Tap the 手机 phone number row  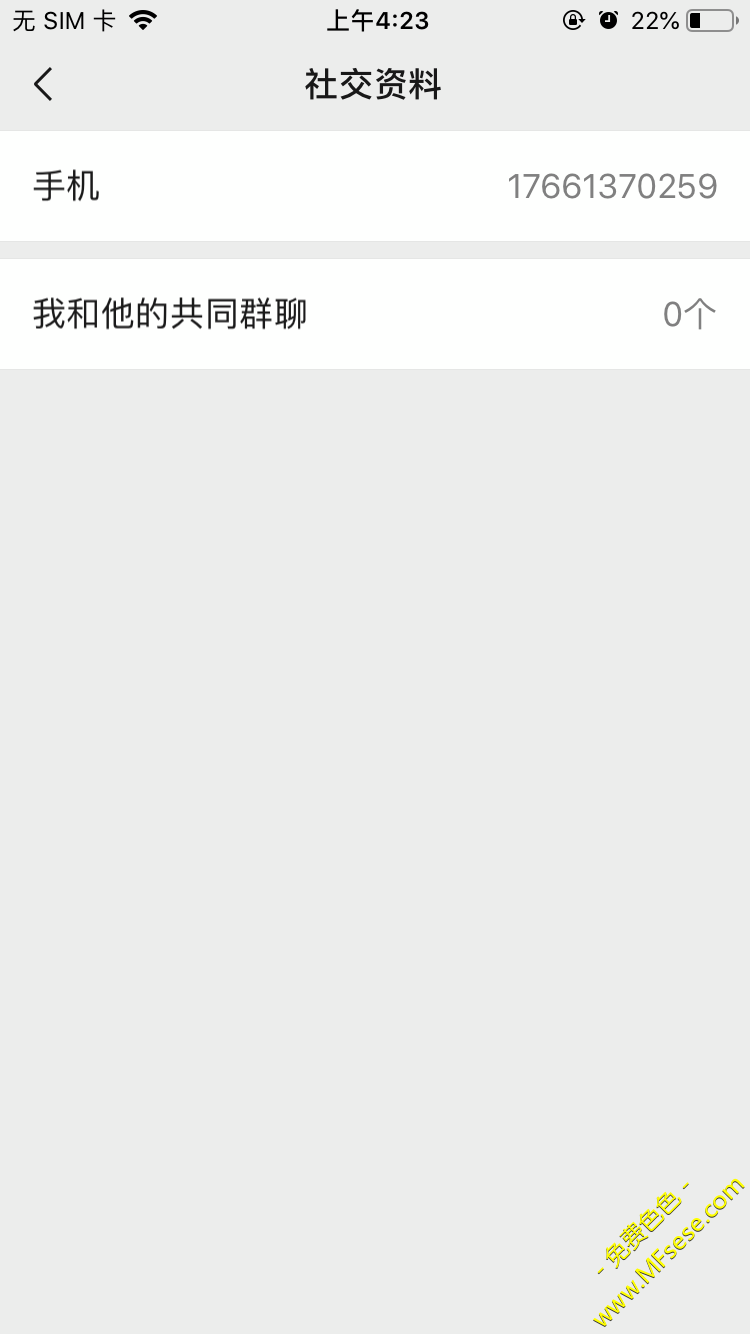[375, 187]
